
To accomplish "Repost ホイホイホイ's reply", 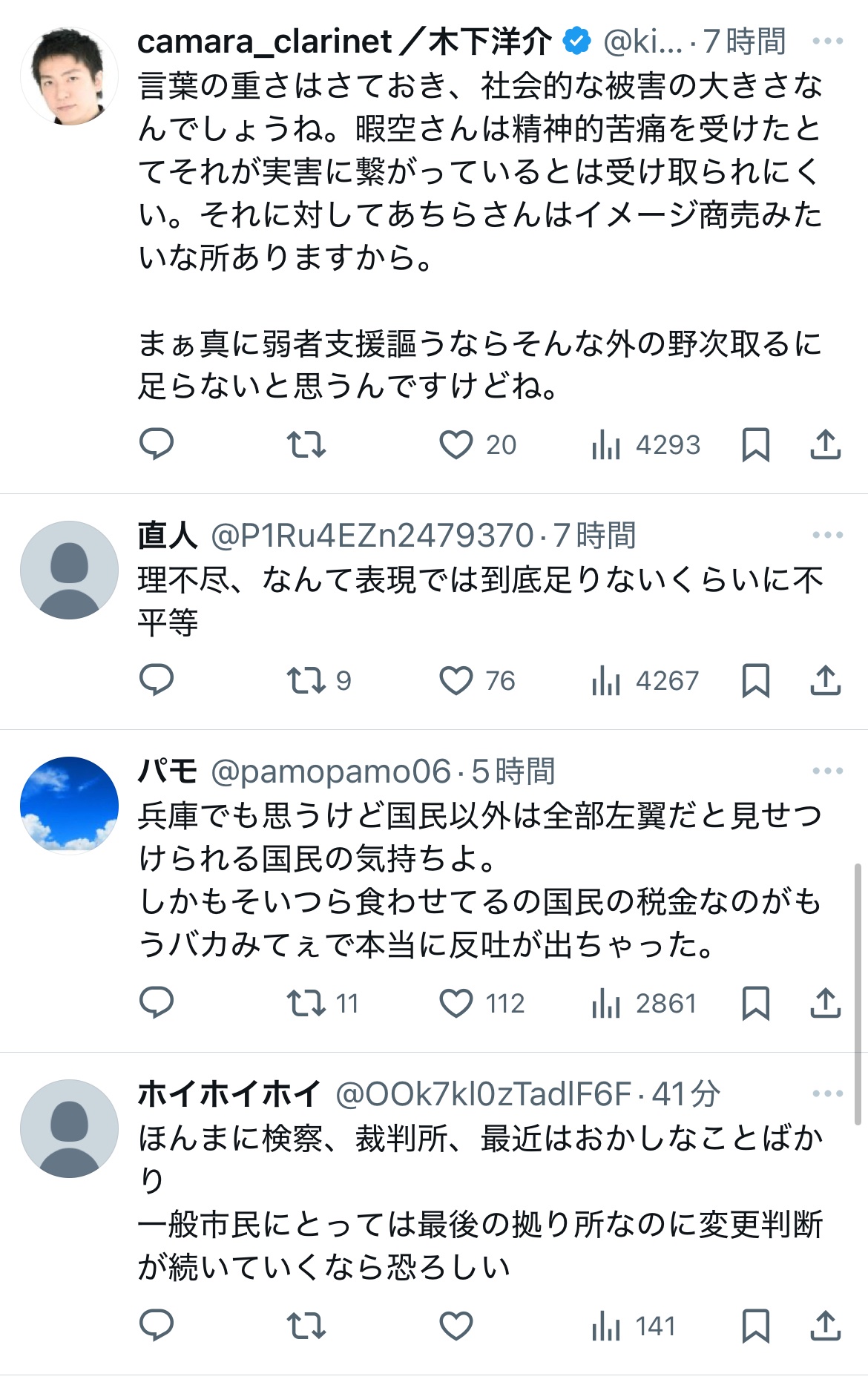I will tap(306, 1326).
